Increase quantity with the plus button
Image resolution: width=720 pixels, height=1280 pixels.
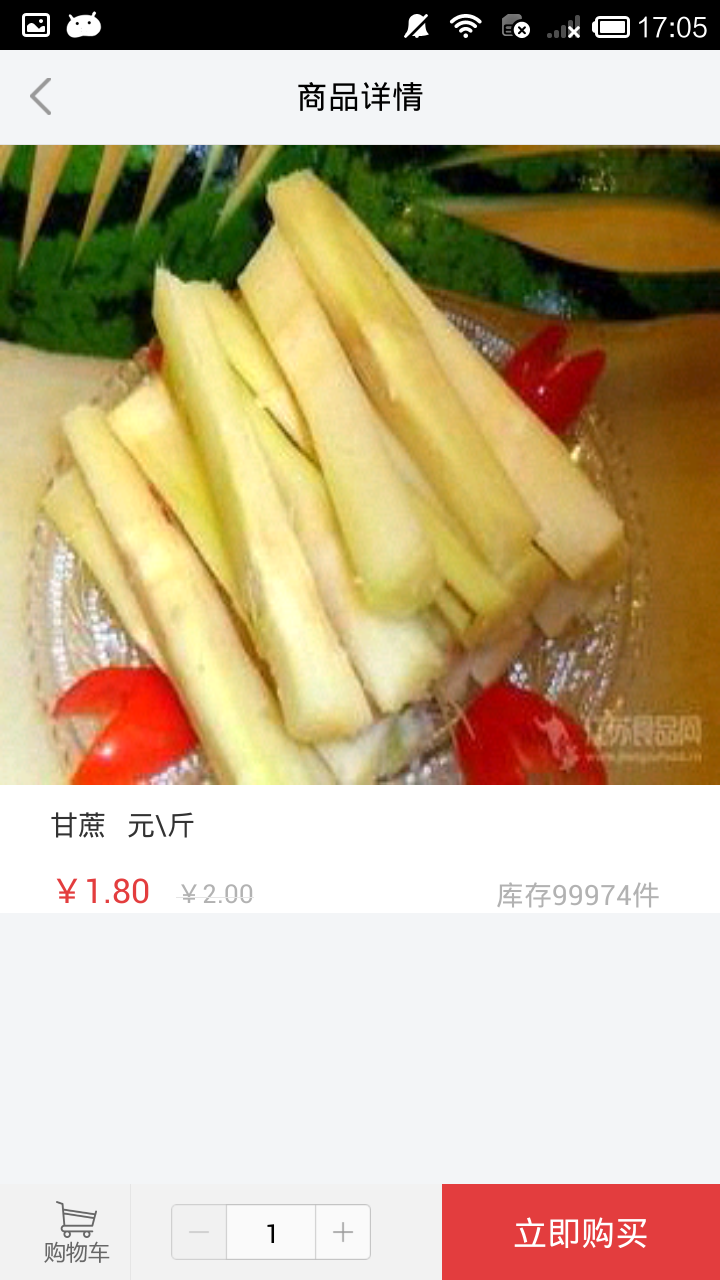[343, 1232]
